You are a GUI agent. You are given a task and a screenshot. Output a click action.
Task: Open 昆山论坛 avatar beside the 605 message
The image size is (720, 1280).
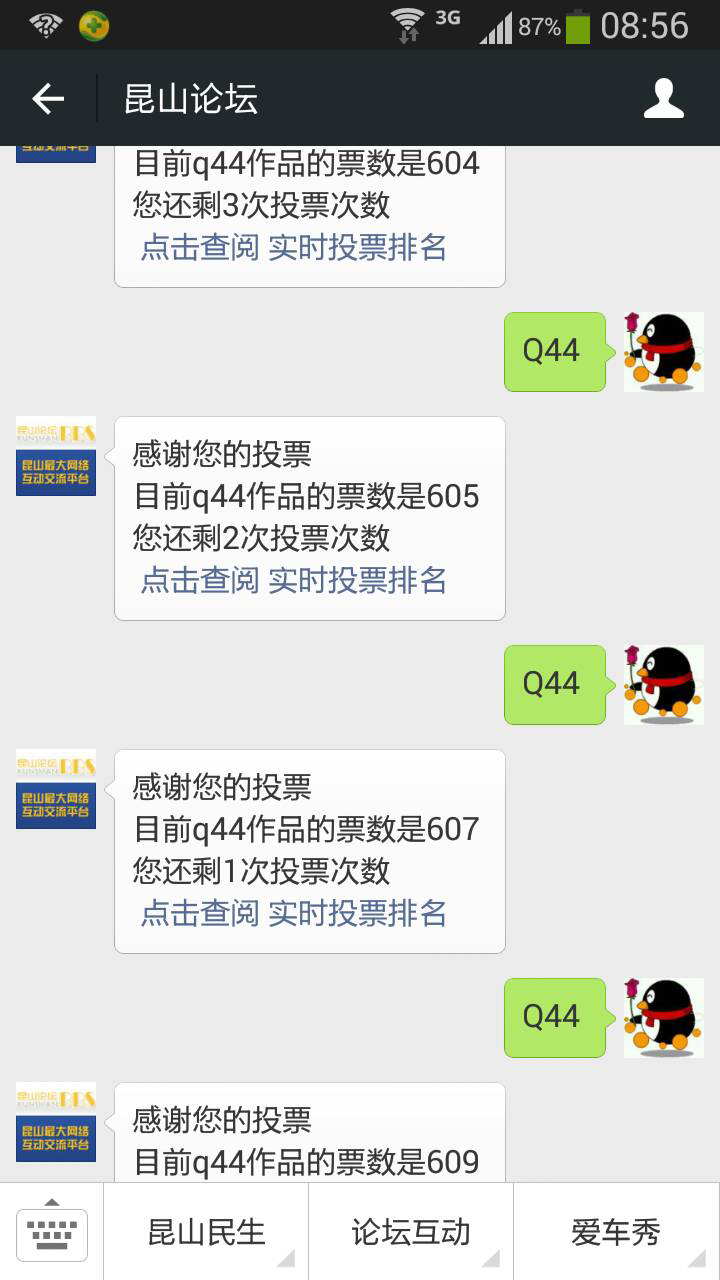point(56,456)
